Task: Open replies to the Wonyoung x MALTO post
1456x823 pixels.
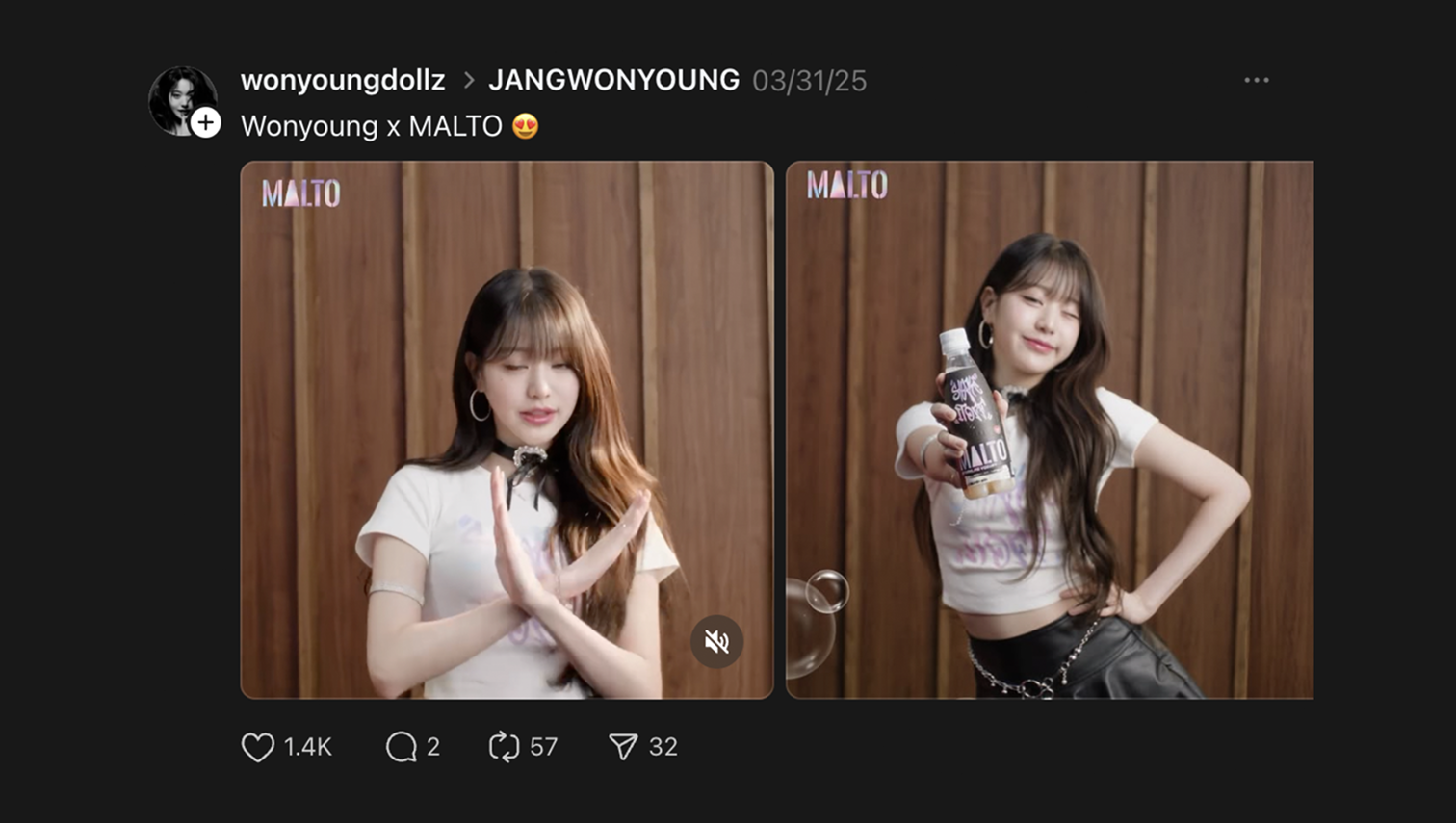Action: click(x=401, y=747)
